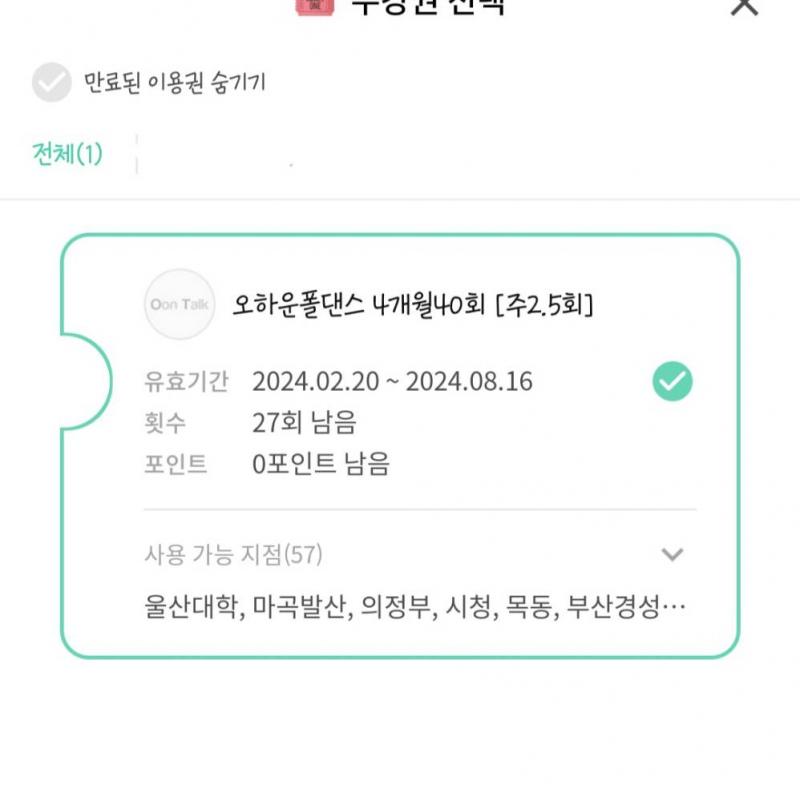Toggle 만료된 이용권 숨기기 checkbox
This screenshot has height=800, width=800.
pos(52,83)
